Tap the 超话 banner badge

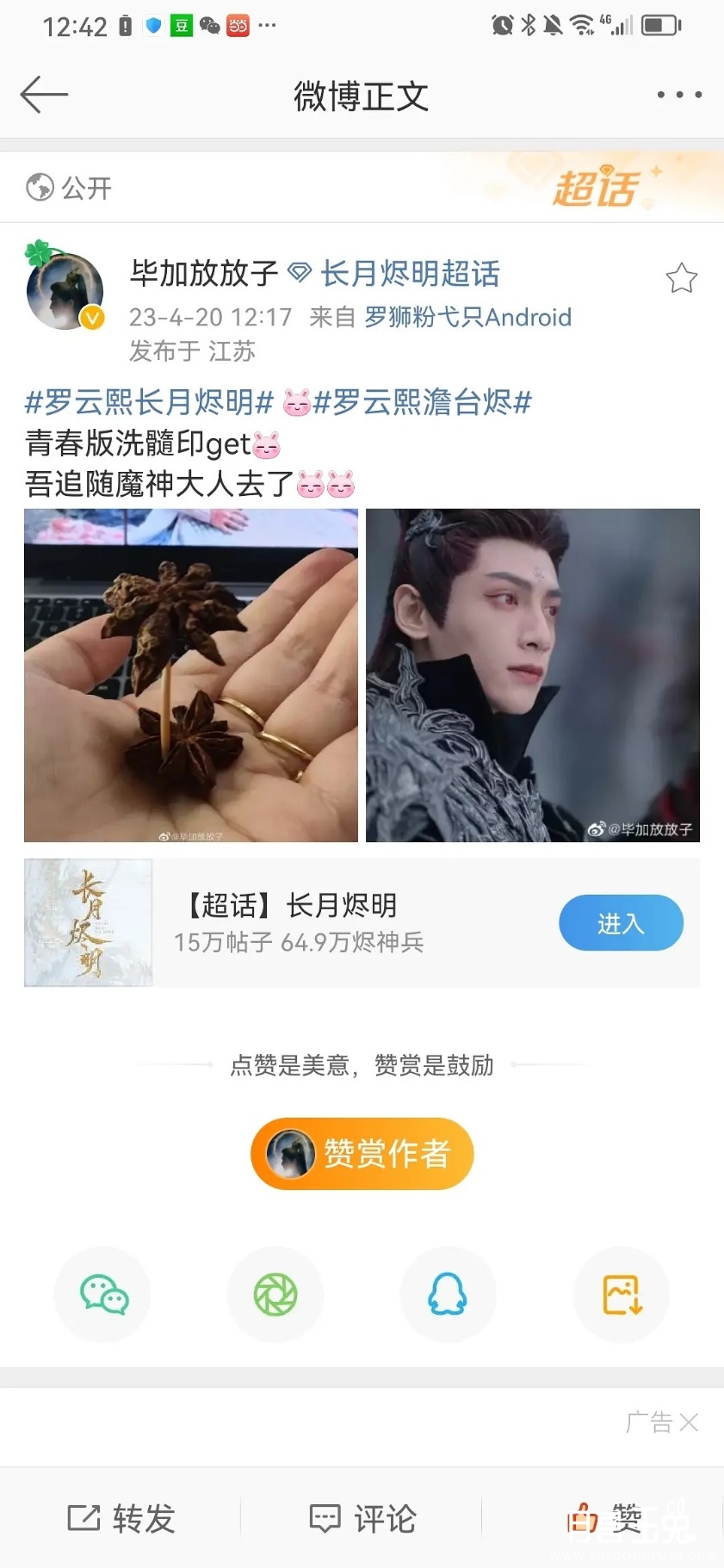pos(597,188)
